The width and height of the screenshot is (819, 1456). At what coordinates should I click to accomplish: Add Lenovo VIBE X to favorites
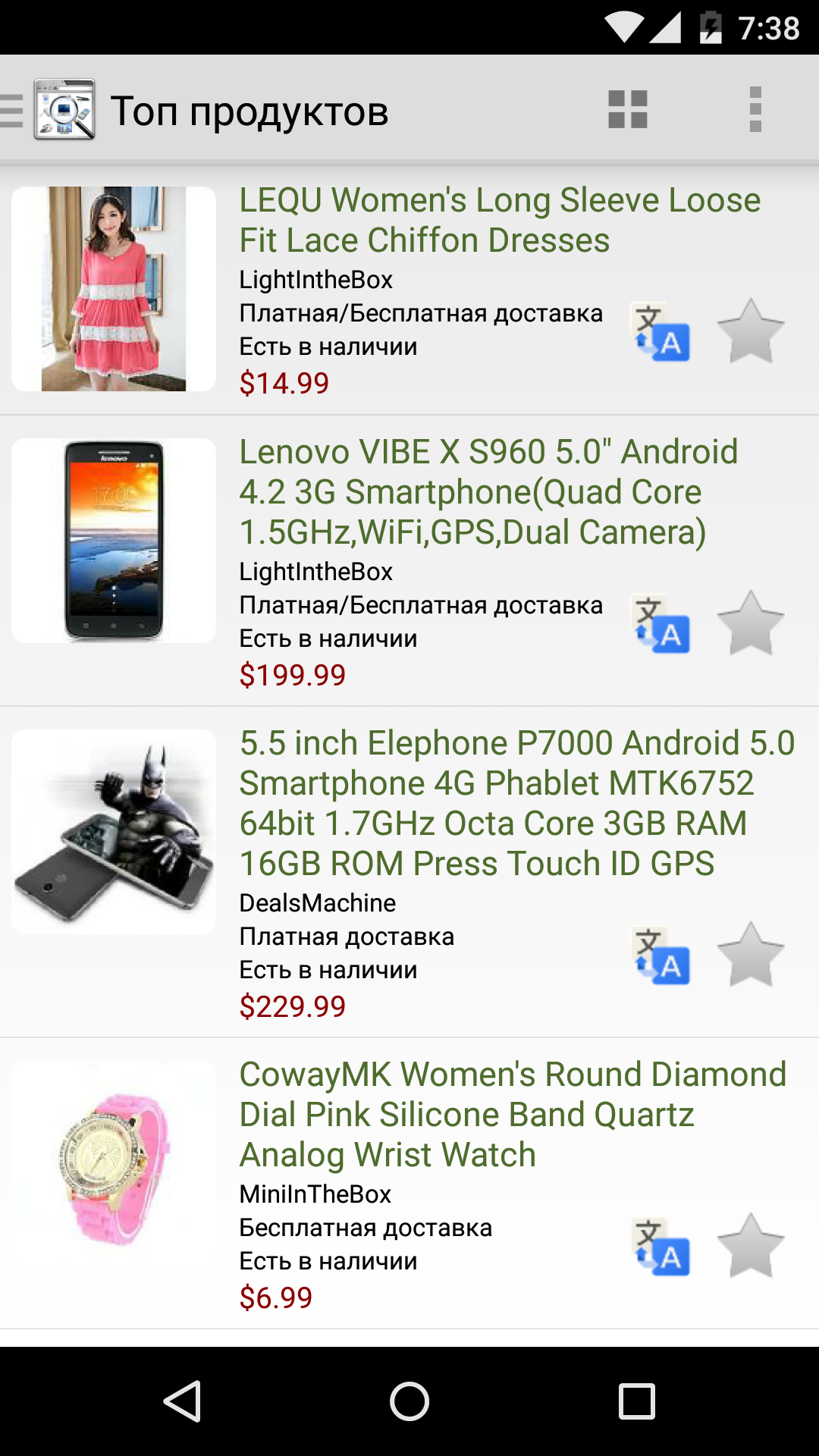[750, 623]
